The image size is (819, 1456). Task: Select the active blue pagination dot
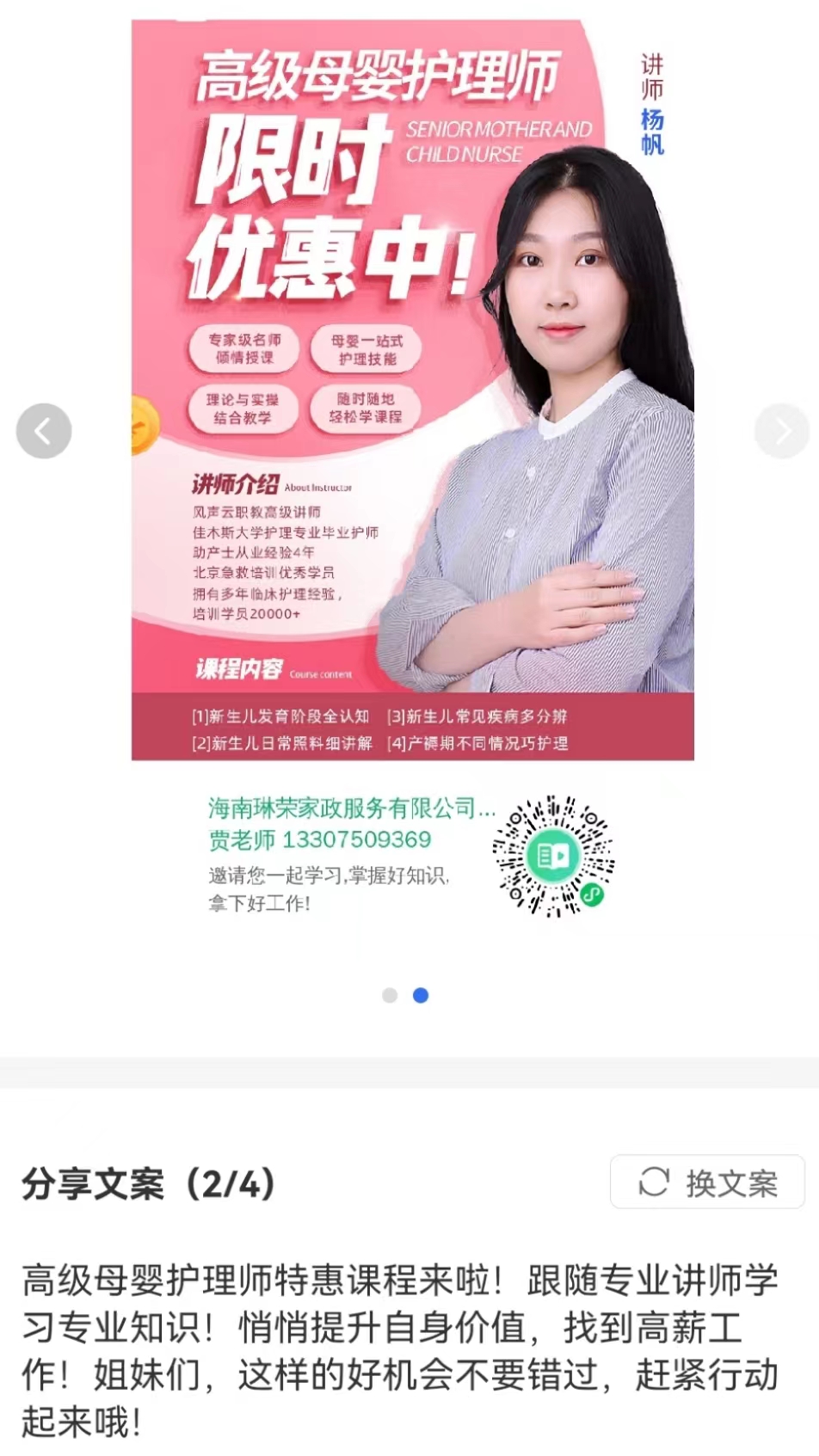click(x=419, y=993)
